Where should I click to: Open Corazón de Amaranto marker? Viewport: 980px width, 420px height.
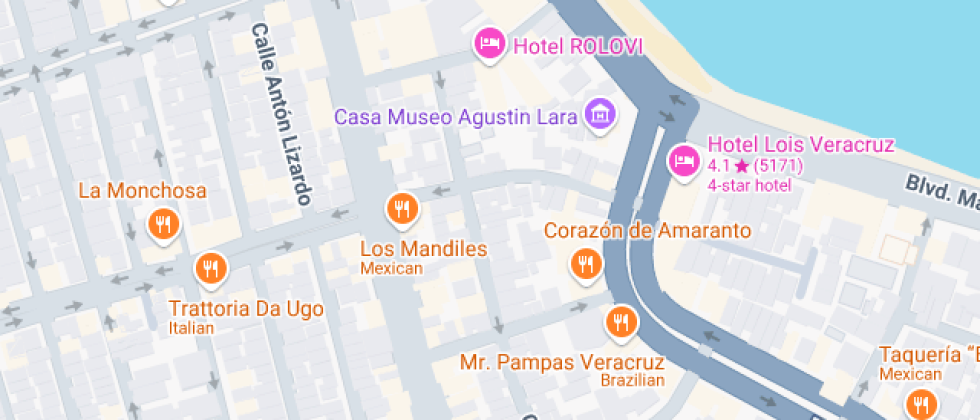tap(584, 264)
